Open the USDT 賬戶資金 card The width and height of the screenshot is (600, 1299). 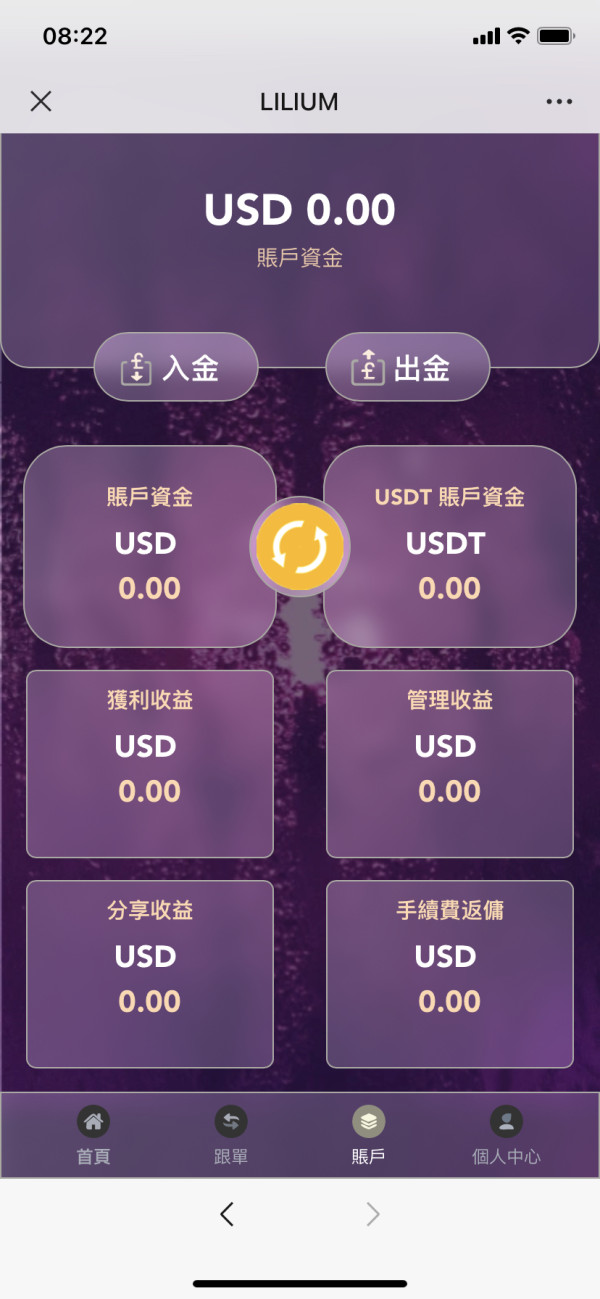pyautogui.click(x=450, y=546)
